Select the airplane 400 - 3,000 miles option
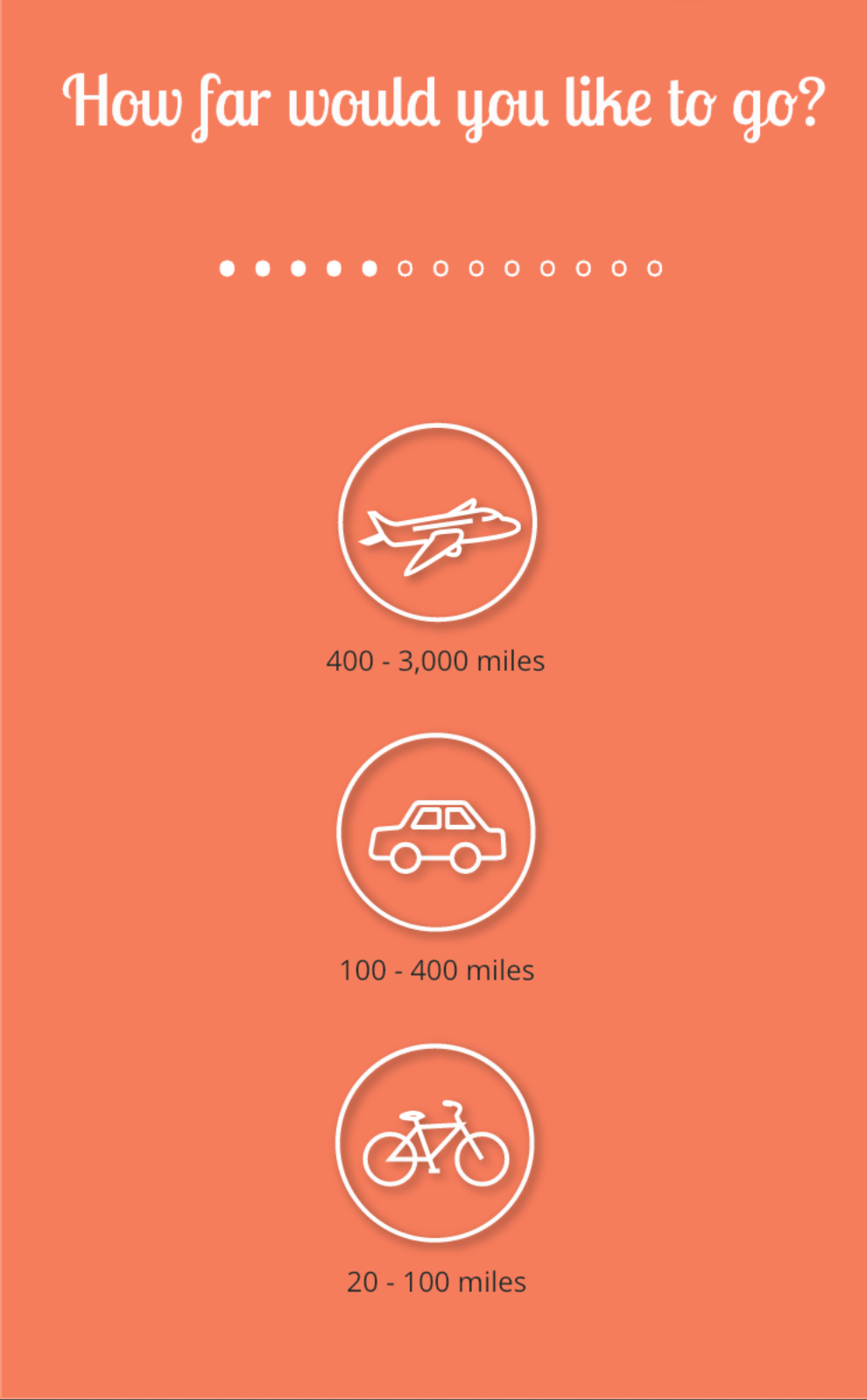867x1400 pixels. click(437, 523)
